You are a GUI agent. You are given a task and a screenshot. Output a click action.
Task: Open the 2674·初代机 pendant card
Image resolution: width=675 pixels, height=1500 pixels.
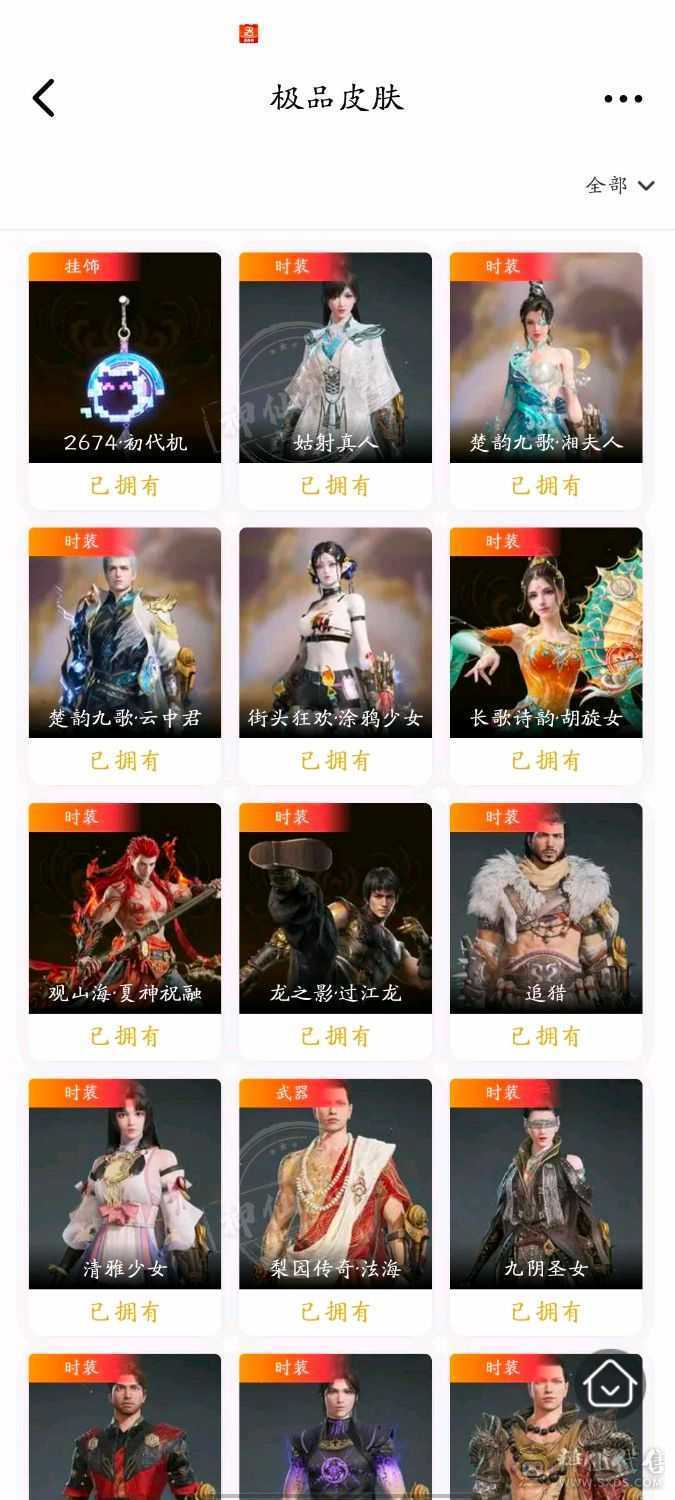pyautogui.click(x=125, y=358)
